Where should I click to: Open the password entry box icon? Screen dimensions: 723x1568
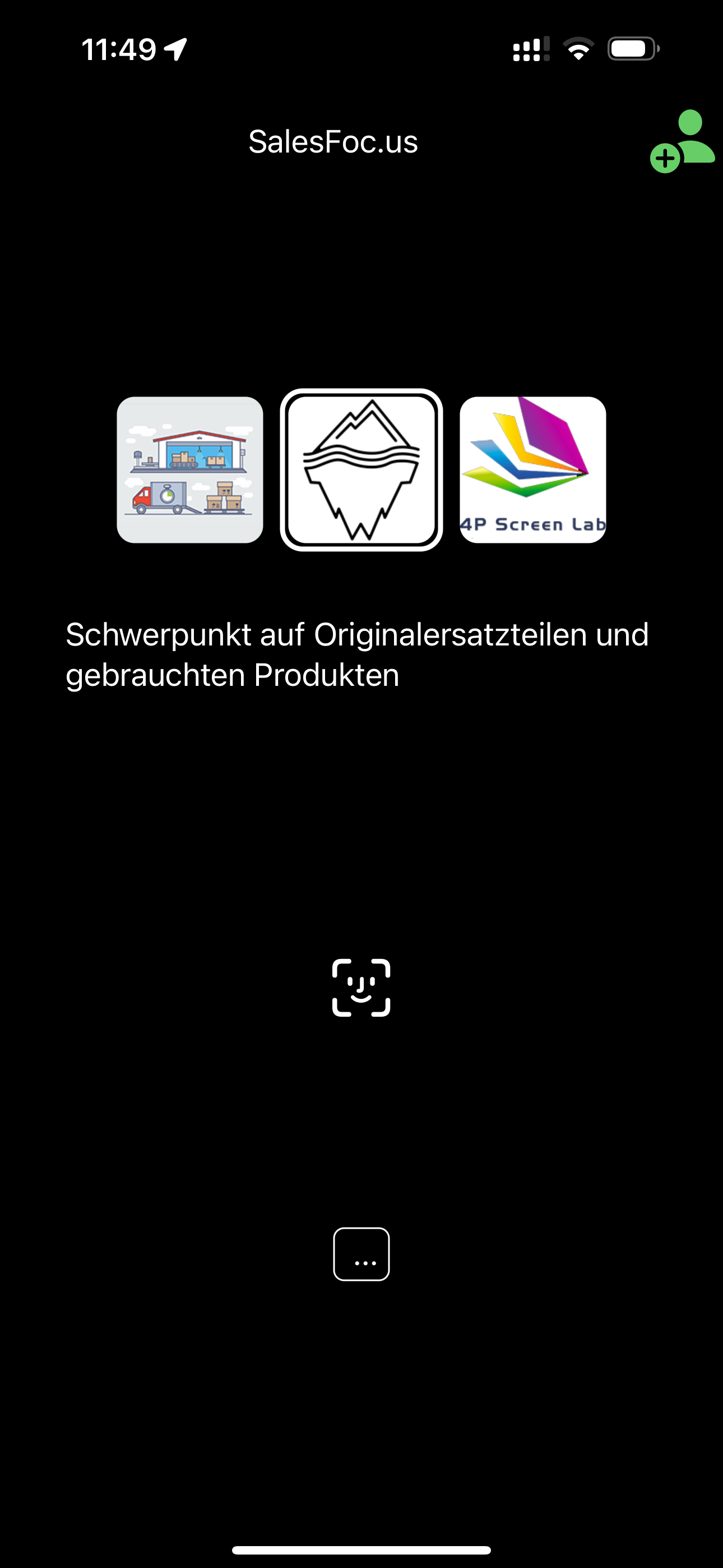pos(361,1255)
